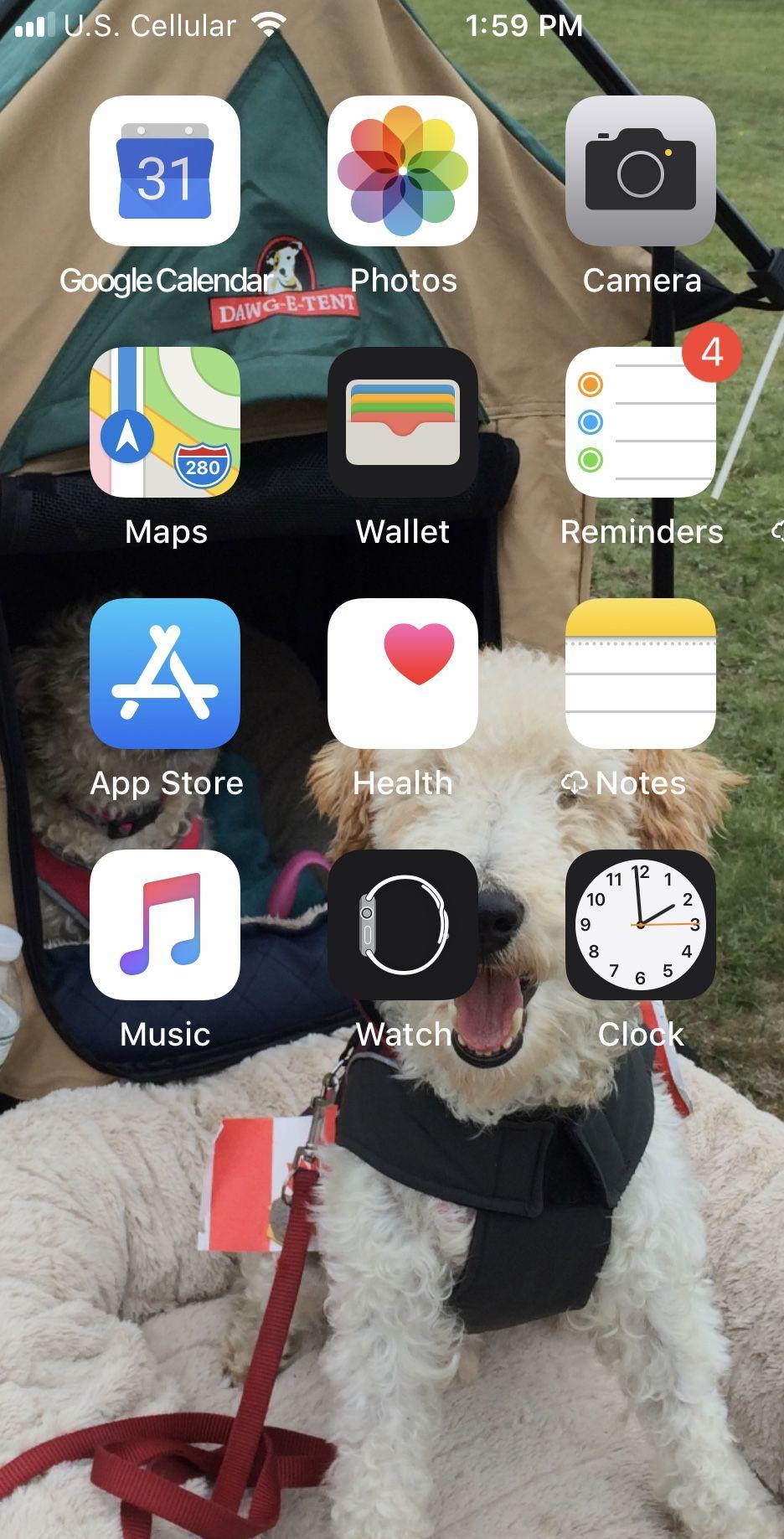Open the Google Calendar app
The height and width of the screenshot is (1539, 784).
point(165,171)
